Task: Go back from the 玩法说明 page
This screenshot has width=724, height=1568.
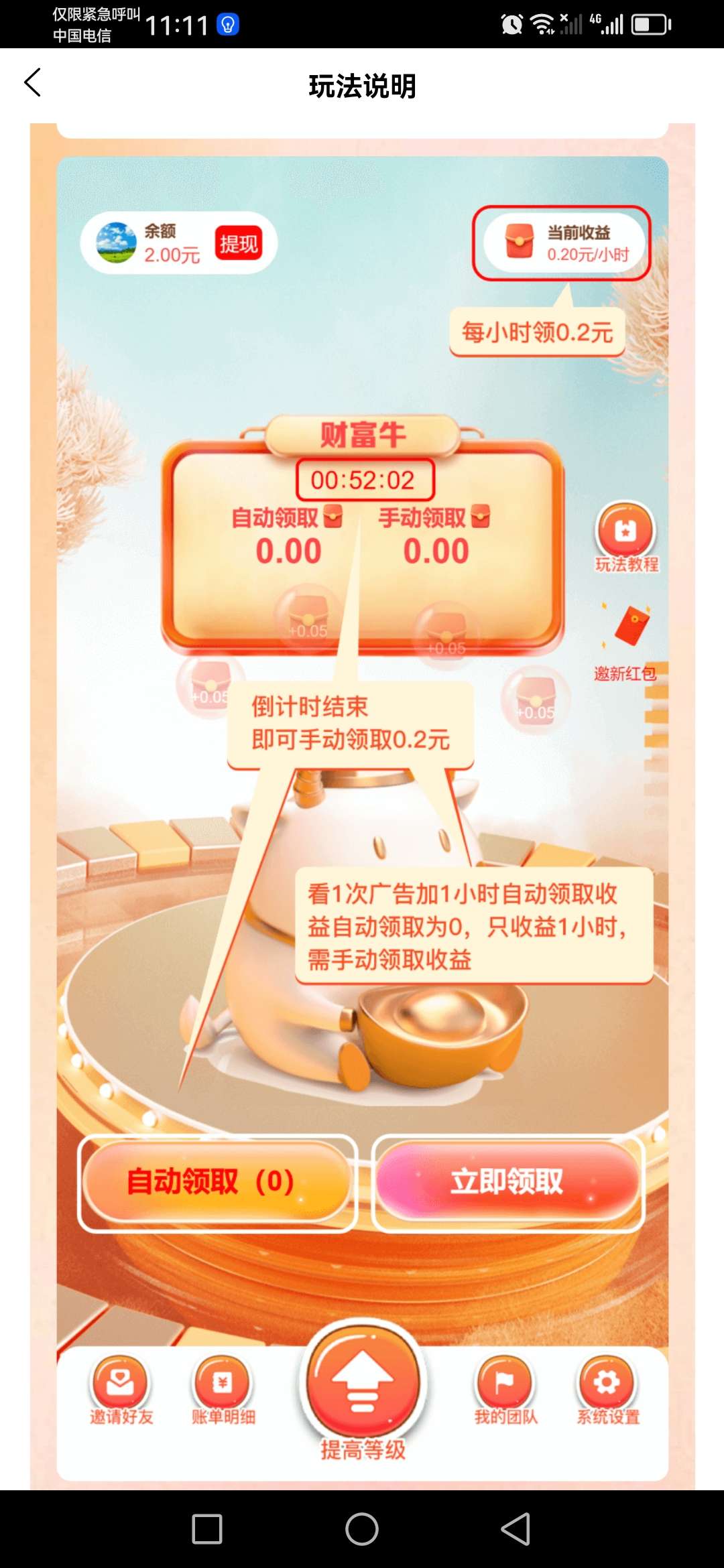Action: tap(33, 83)
